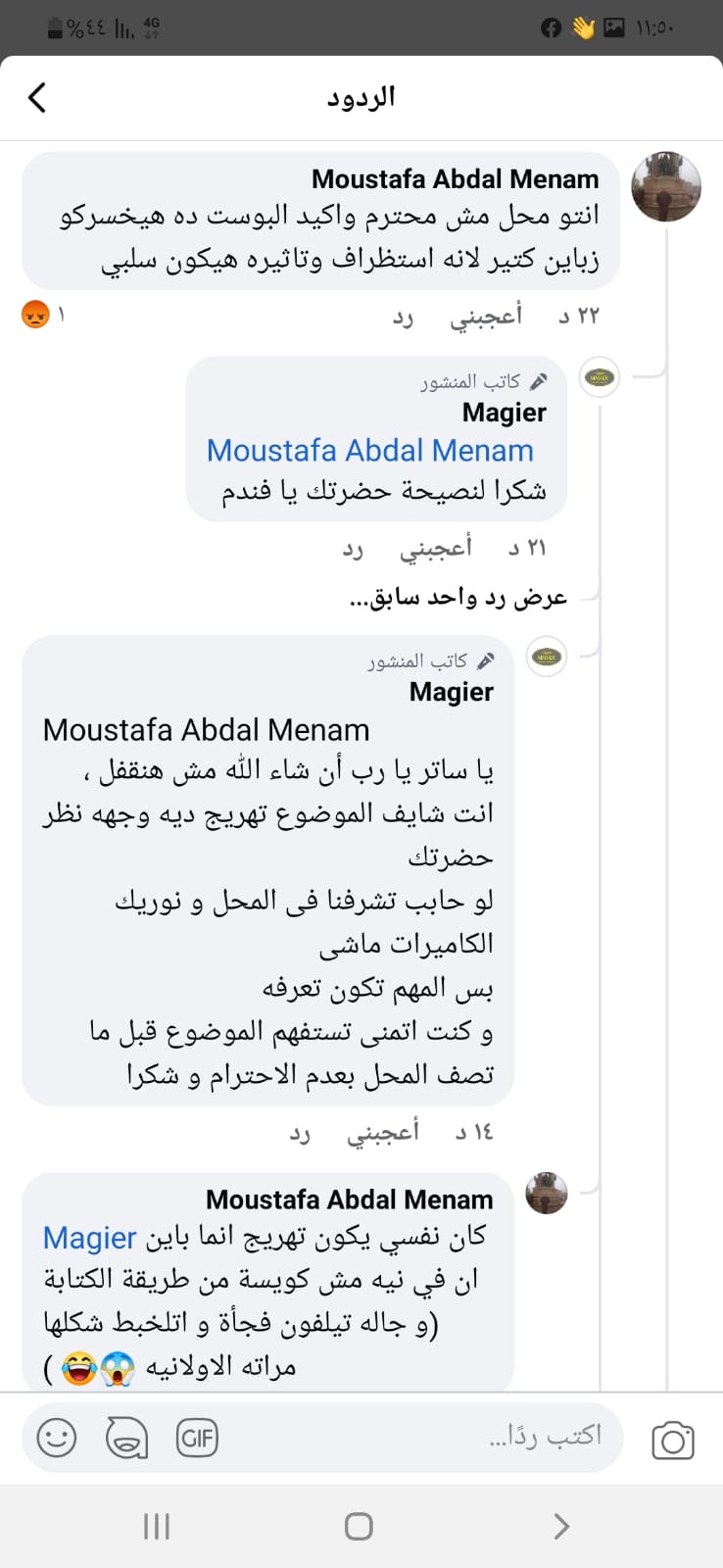Viewport: 723px width, 1568px height.
Task: Tap رد to reply to Magier's comment
Action: tap(353, 547)
